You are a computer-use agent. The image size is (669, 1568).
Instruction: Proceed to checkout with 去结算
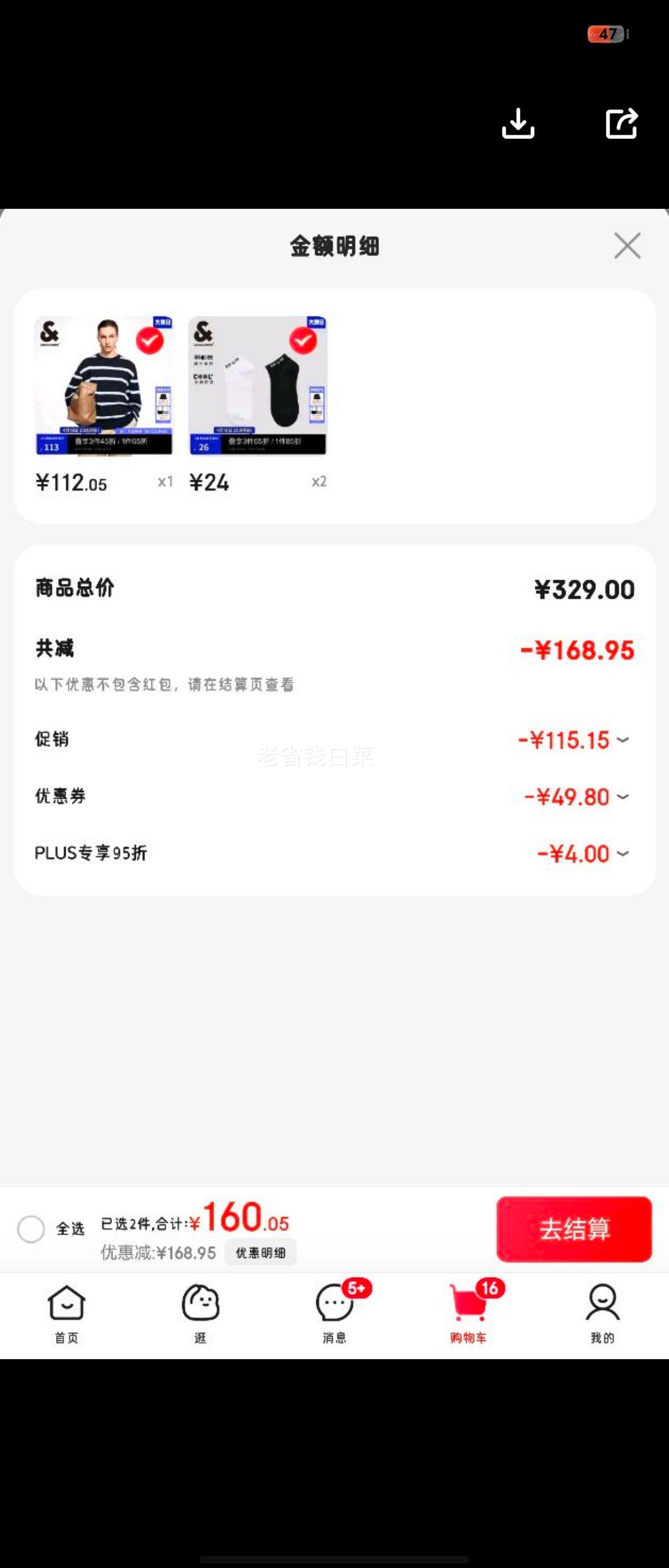[x=574, y=1229]
